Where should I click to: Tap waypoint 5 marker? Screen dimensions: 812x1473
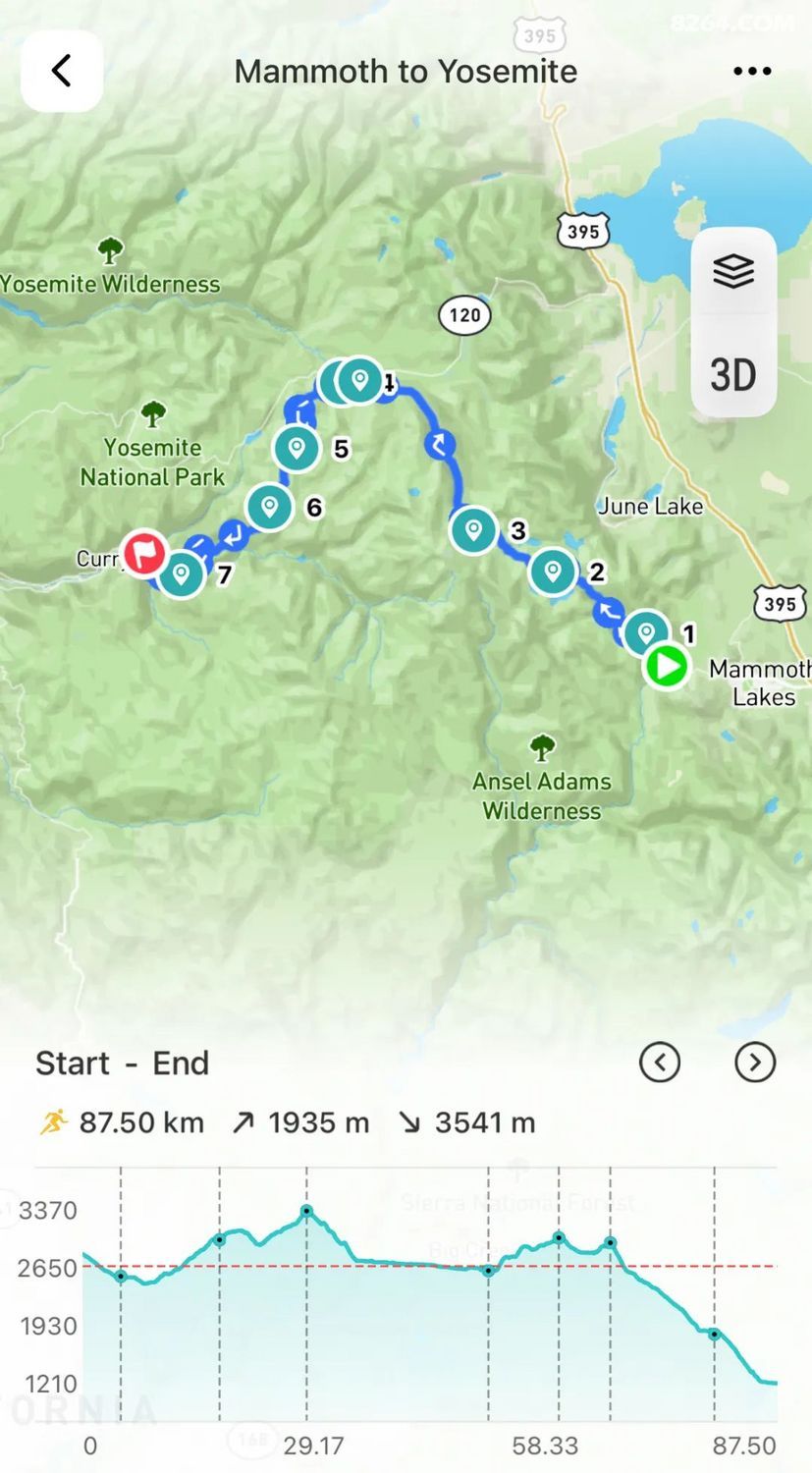click(x=297, y=449)
